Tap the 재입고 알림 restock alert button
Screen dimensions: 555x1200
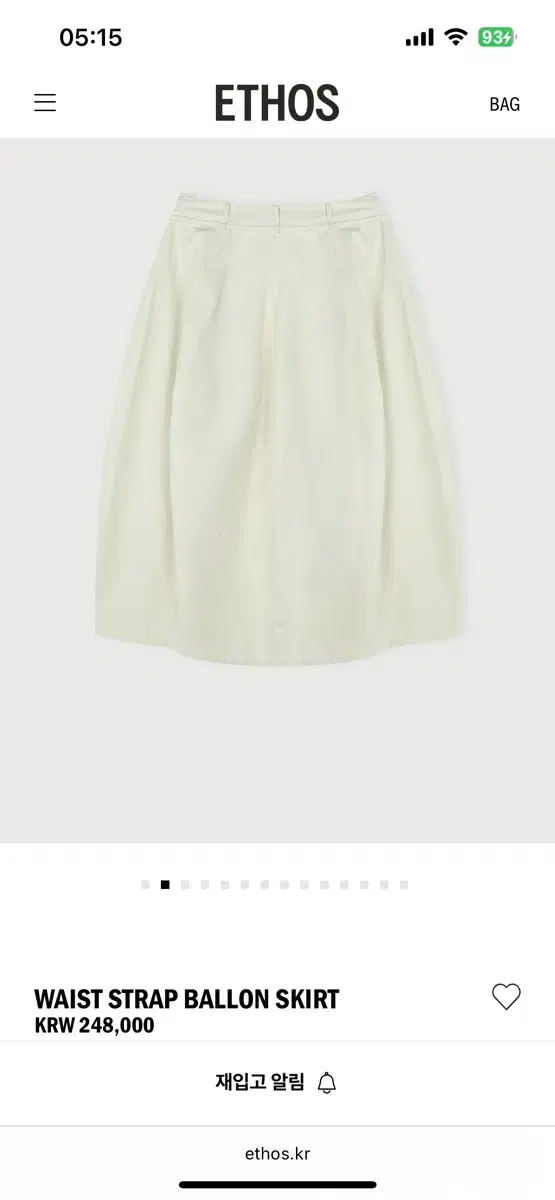point(277,1082)
